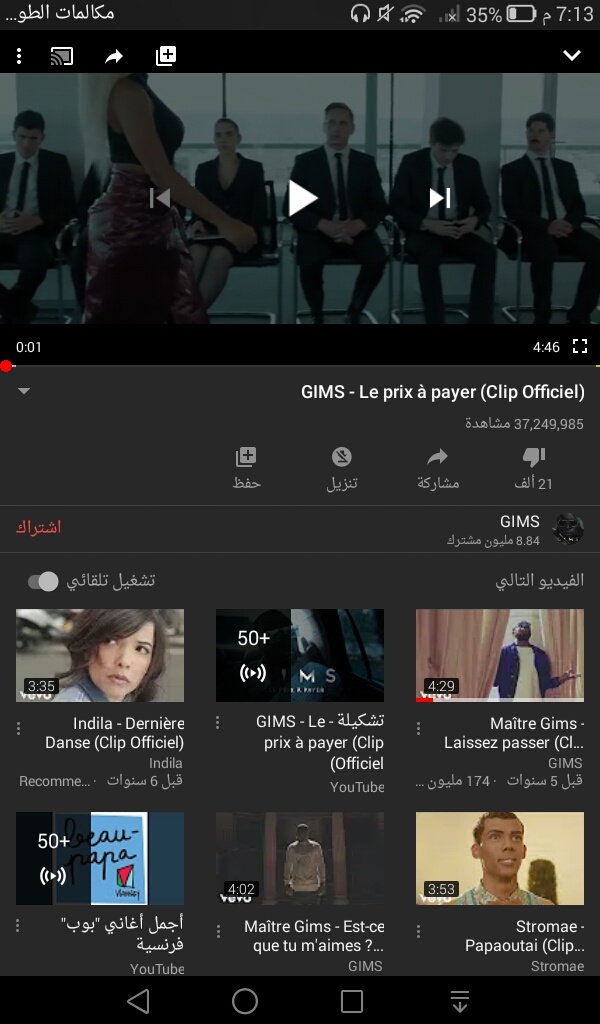The height and width of the screenshot is (1024, 600).
Task: Open Stromae - Papaoutai video
Action: tap(499, 858)
